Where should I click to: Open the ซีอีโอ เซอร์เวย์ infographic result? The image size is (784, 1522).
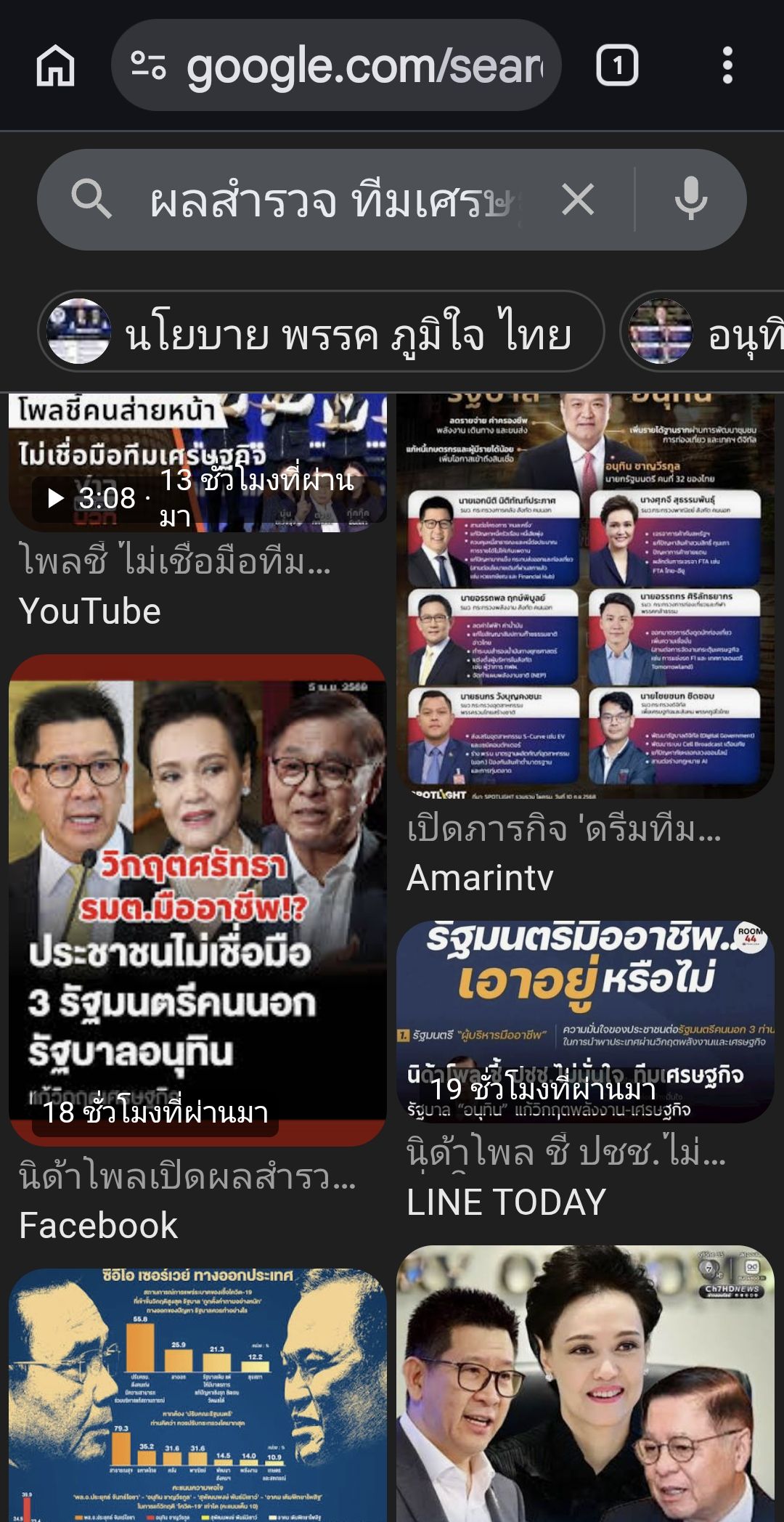(x=197, y=1394)
